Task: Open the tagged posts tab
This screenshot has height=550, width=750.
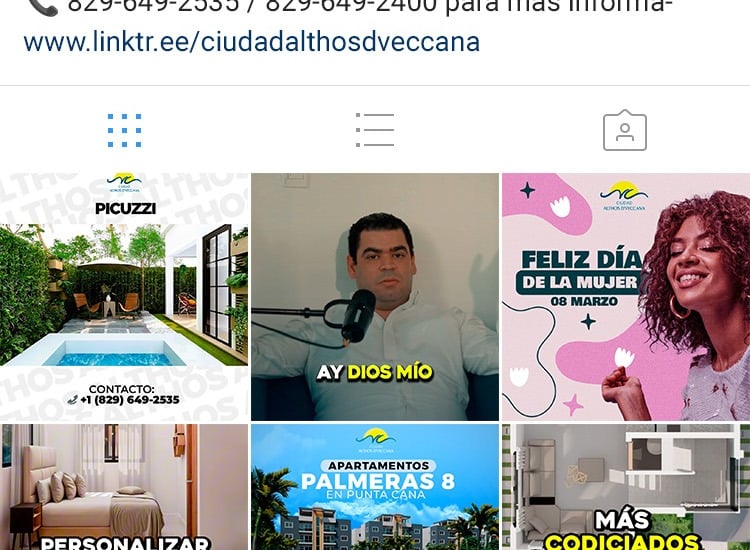Action: (625, 130)
